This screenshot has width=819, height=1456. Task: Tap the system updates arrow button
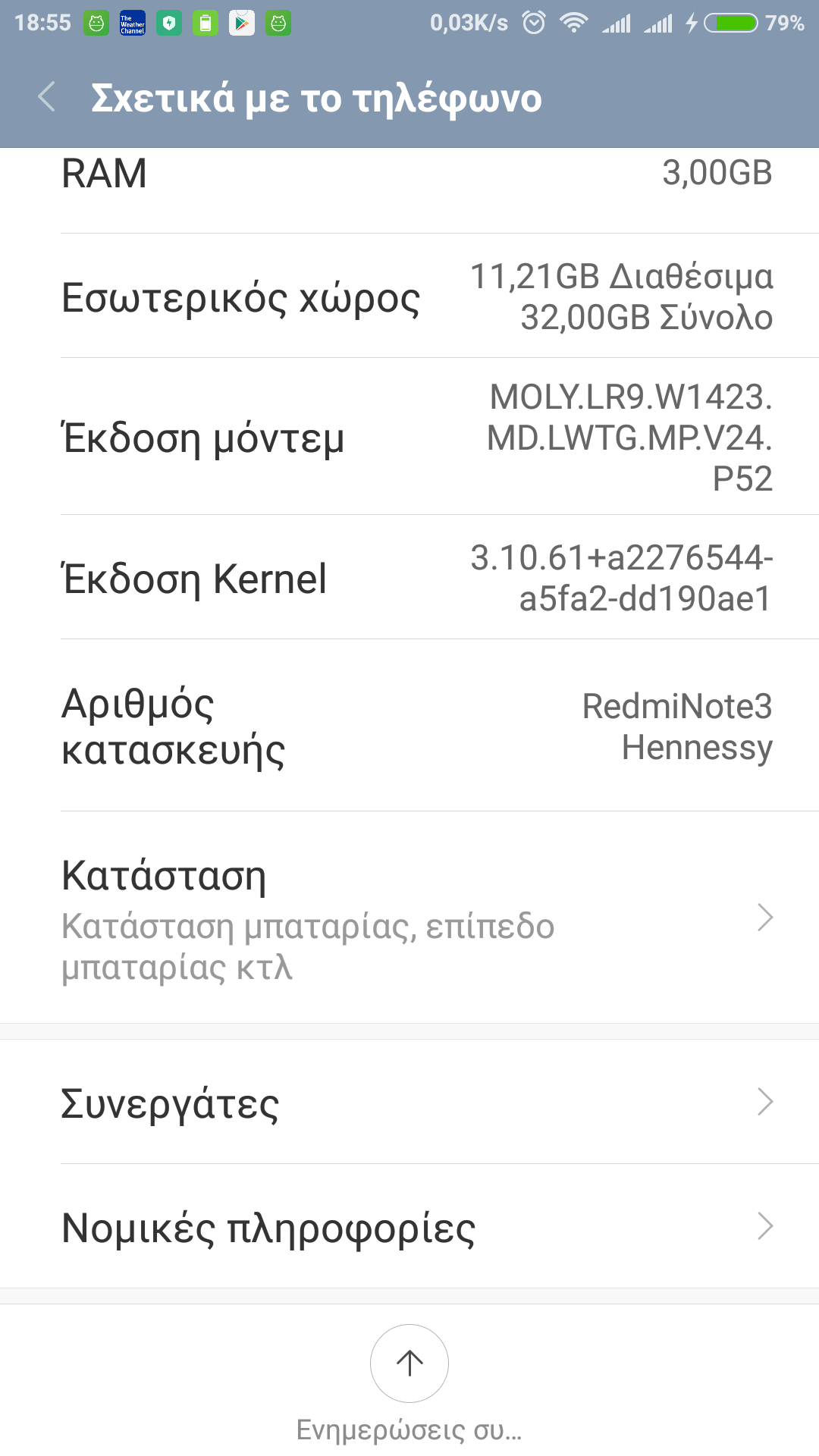click(409, 1363)
